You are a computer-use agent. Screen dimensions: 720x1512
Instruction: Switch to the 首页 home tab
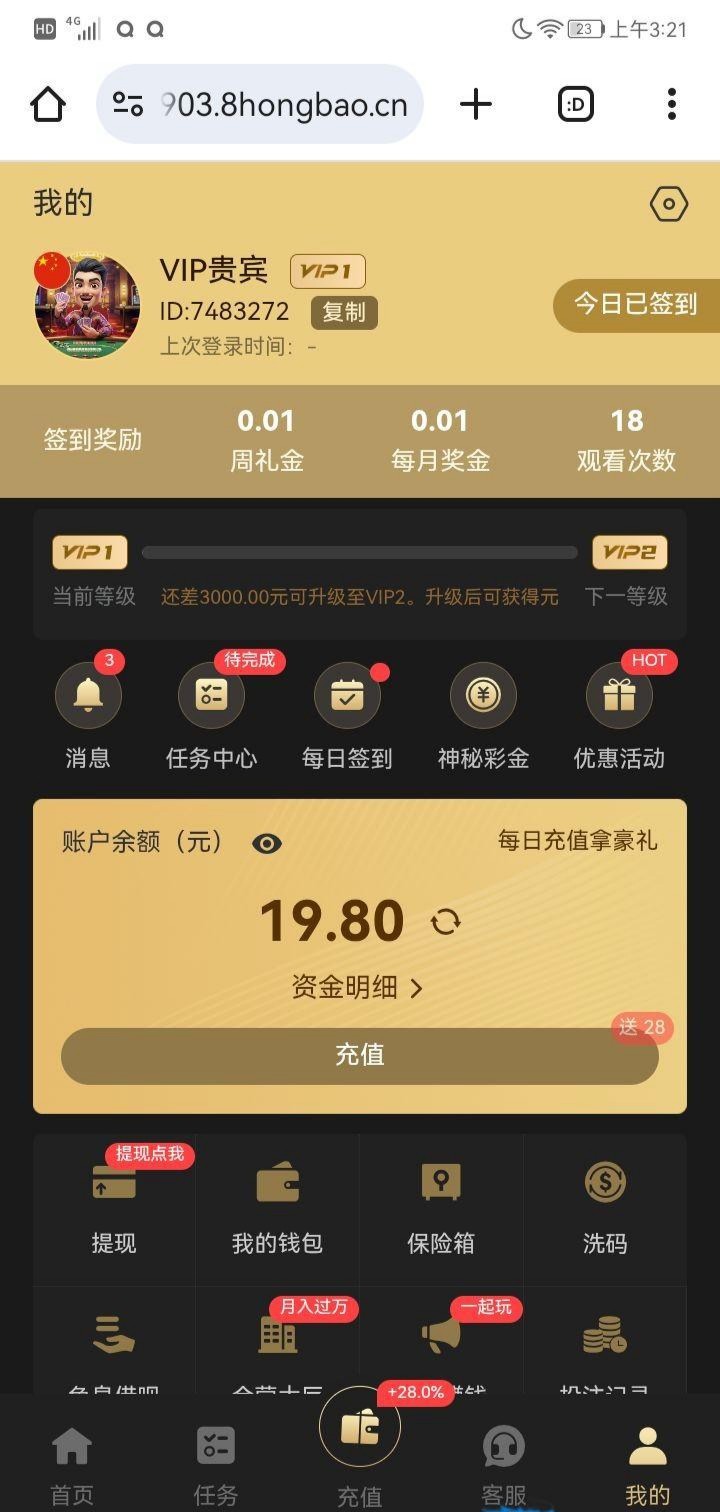pyautogui.click(x=72, y=1465)
